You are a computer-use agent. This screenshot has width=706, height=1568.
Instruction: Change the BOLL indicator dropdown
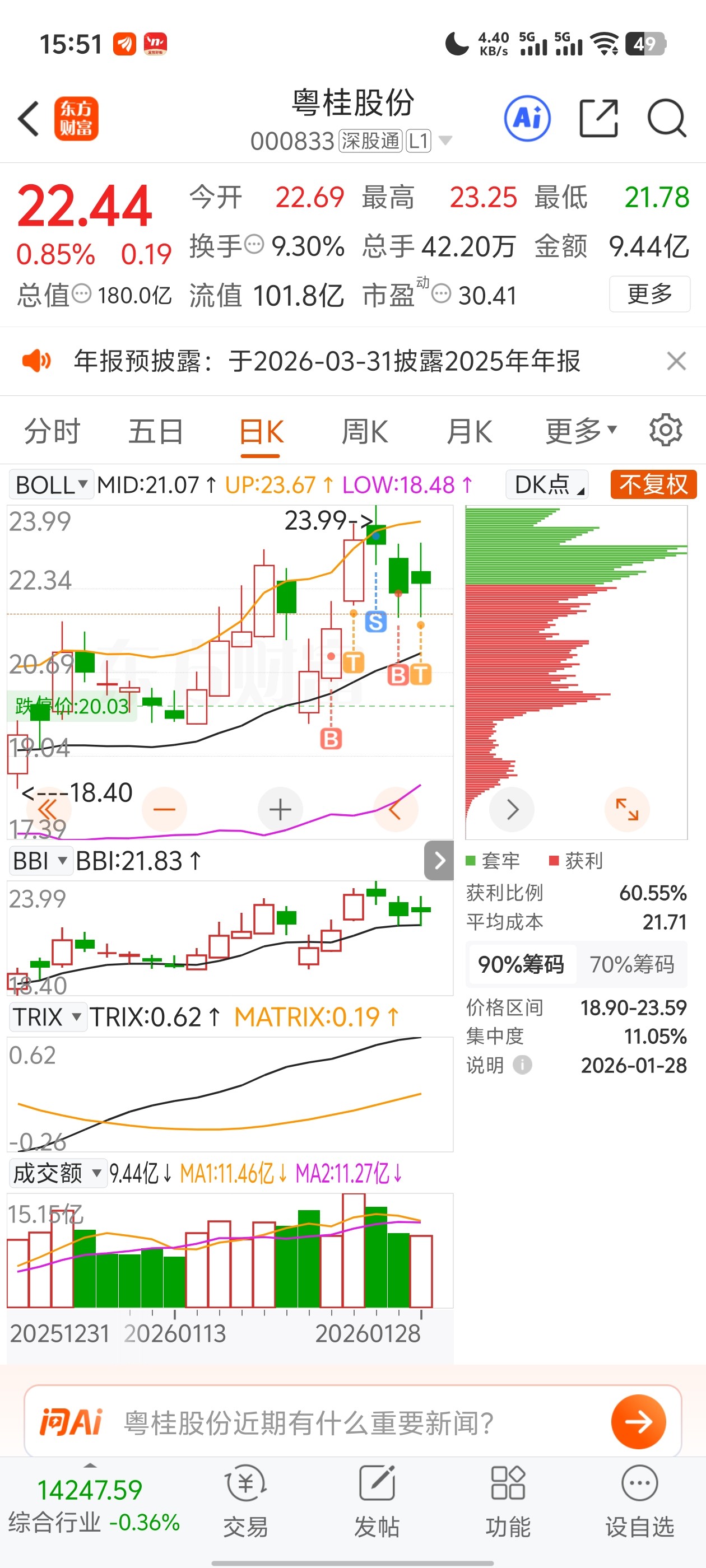coord(51,485)
